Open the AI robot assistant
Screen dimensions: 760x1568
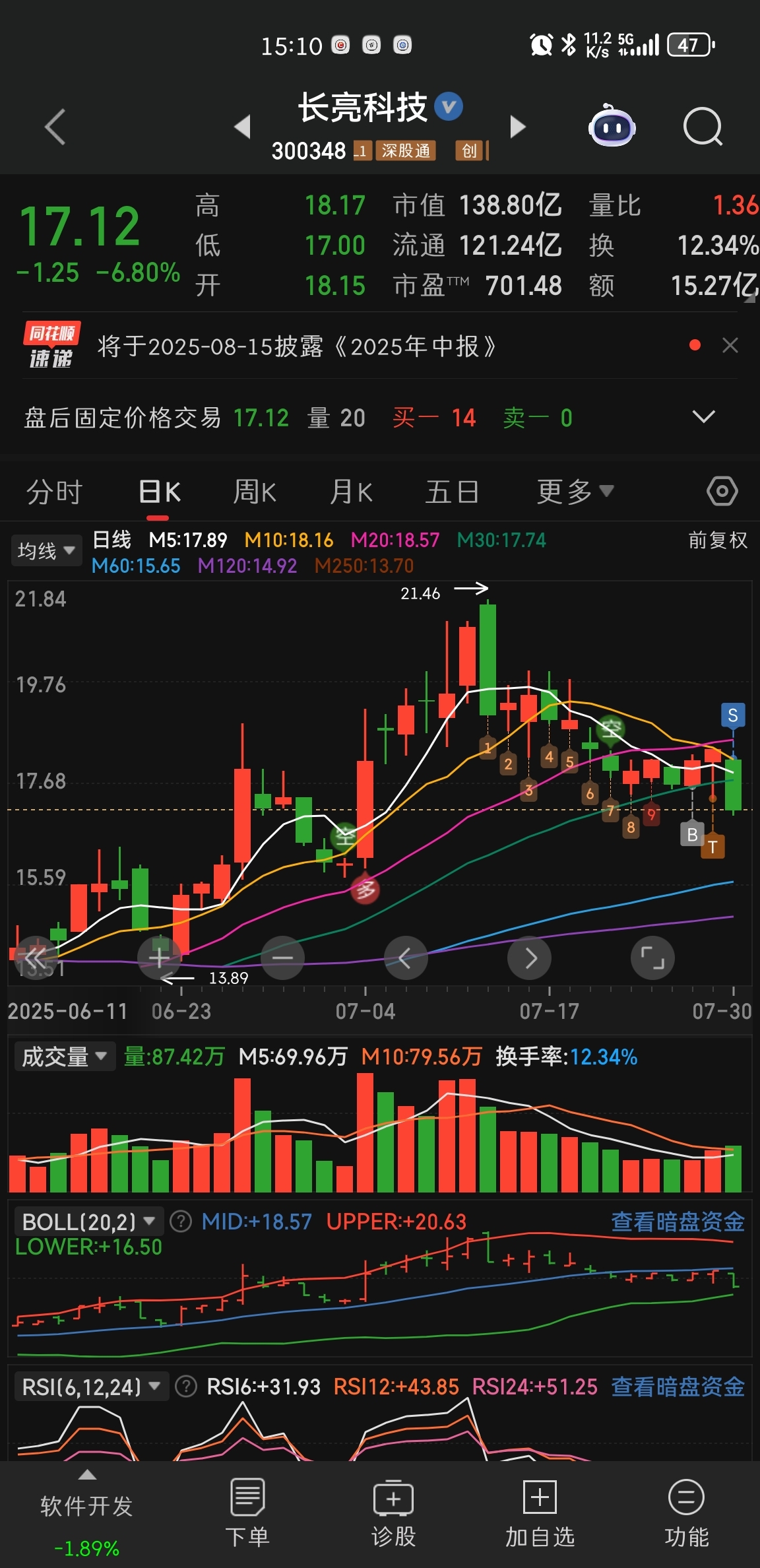click(x=612, y=126)
